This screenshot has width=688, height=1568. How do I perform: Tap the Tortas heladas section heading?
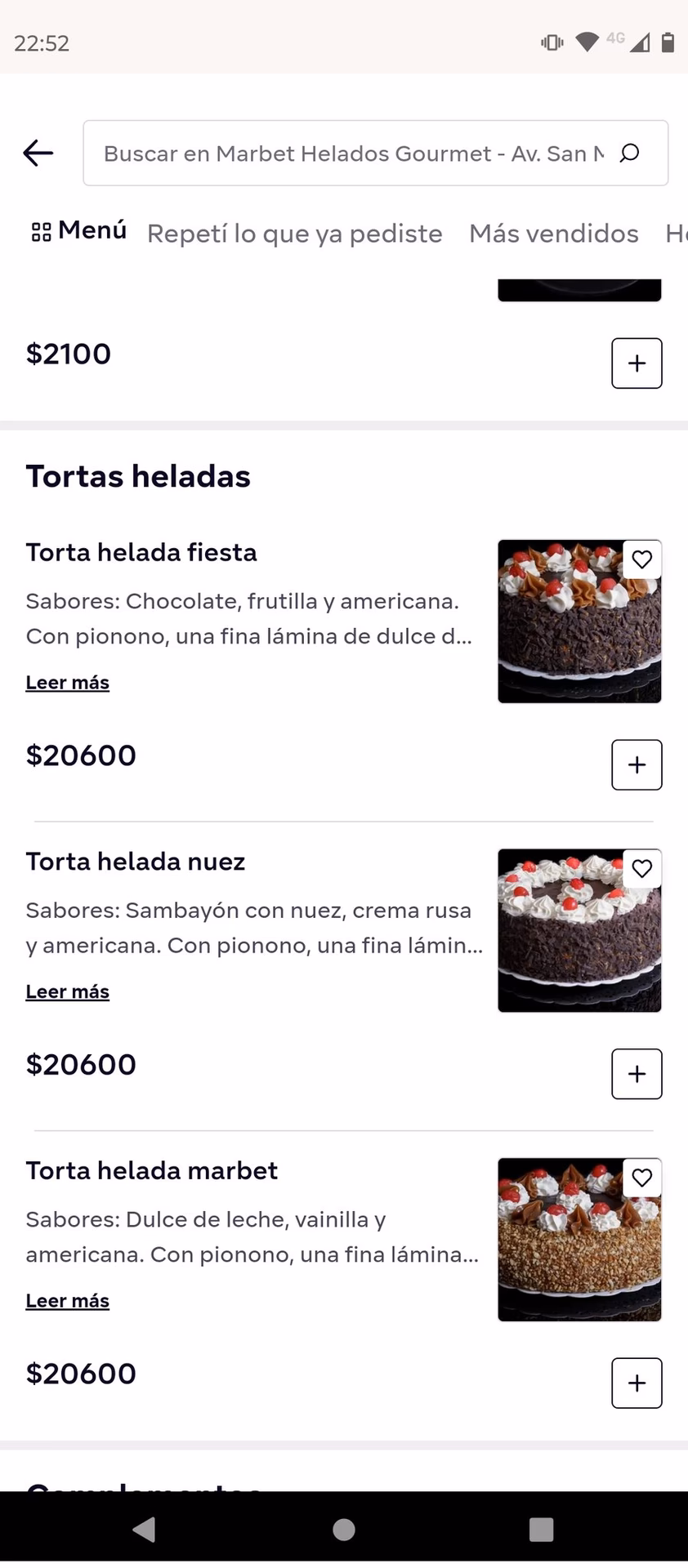[138, 476]
